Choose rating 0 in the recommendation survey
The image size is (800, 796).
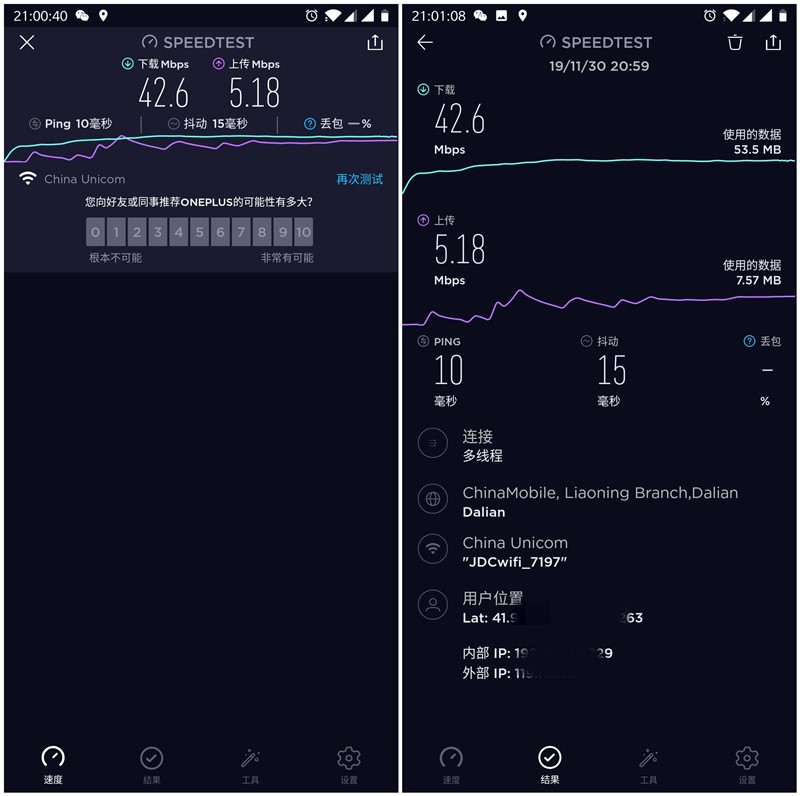95,233
